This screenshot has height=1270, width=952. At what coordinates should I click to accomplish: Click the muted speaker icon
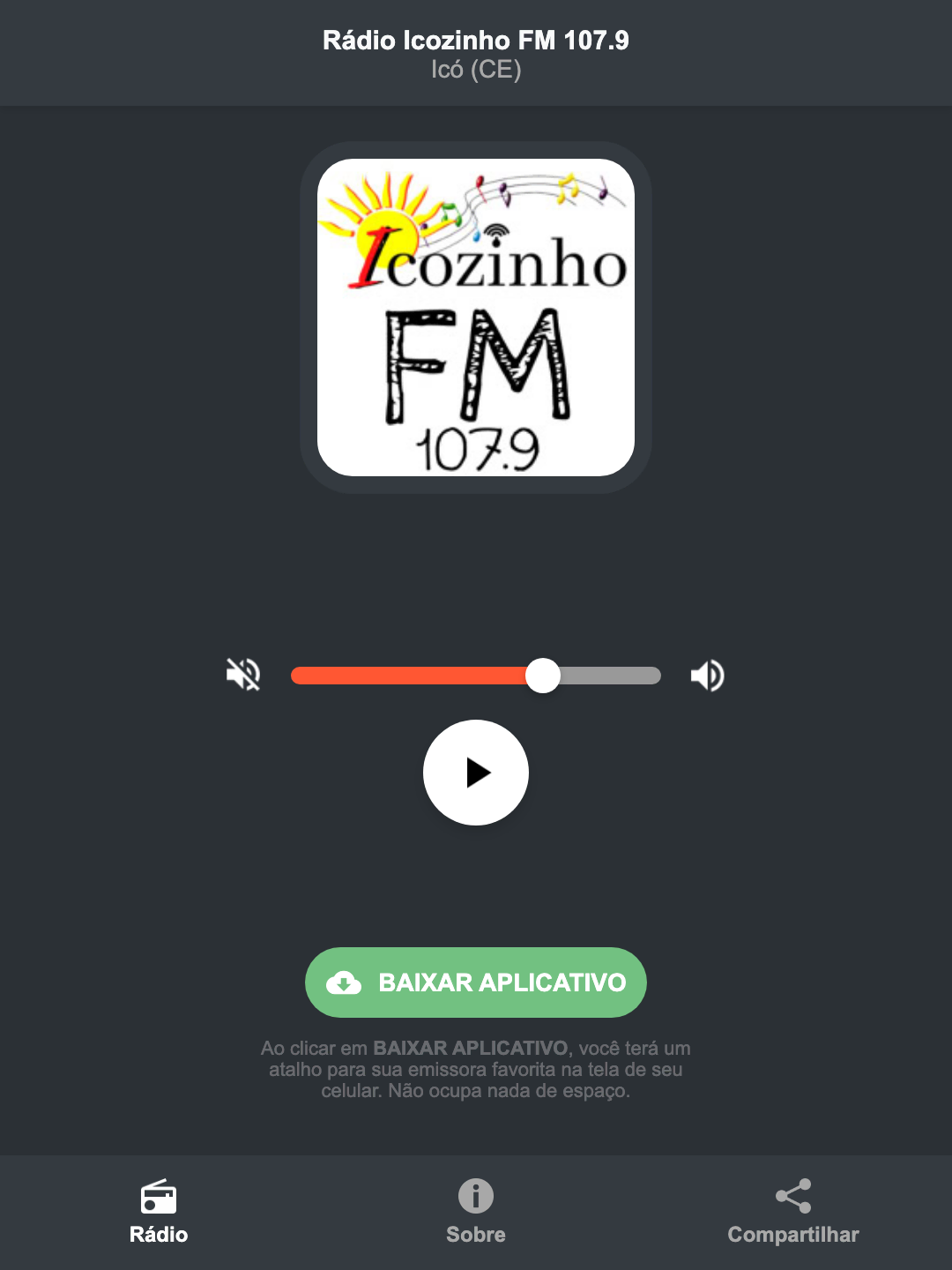click(x=242, y=675)
